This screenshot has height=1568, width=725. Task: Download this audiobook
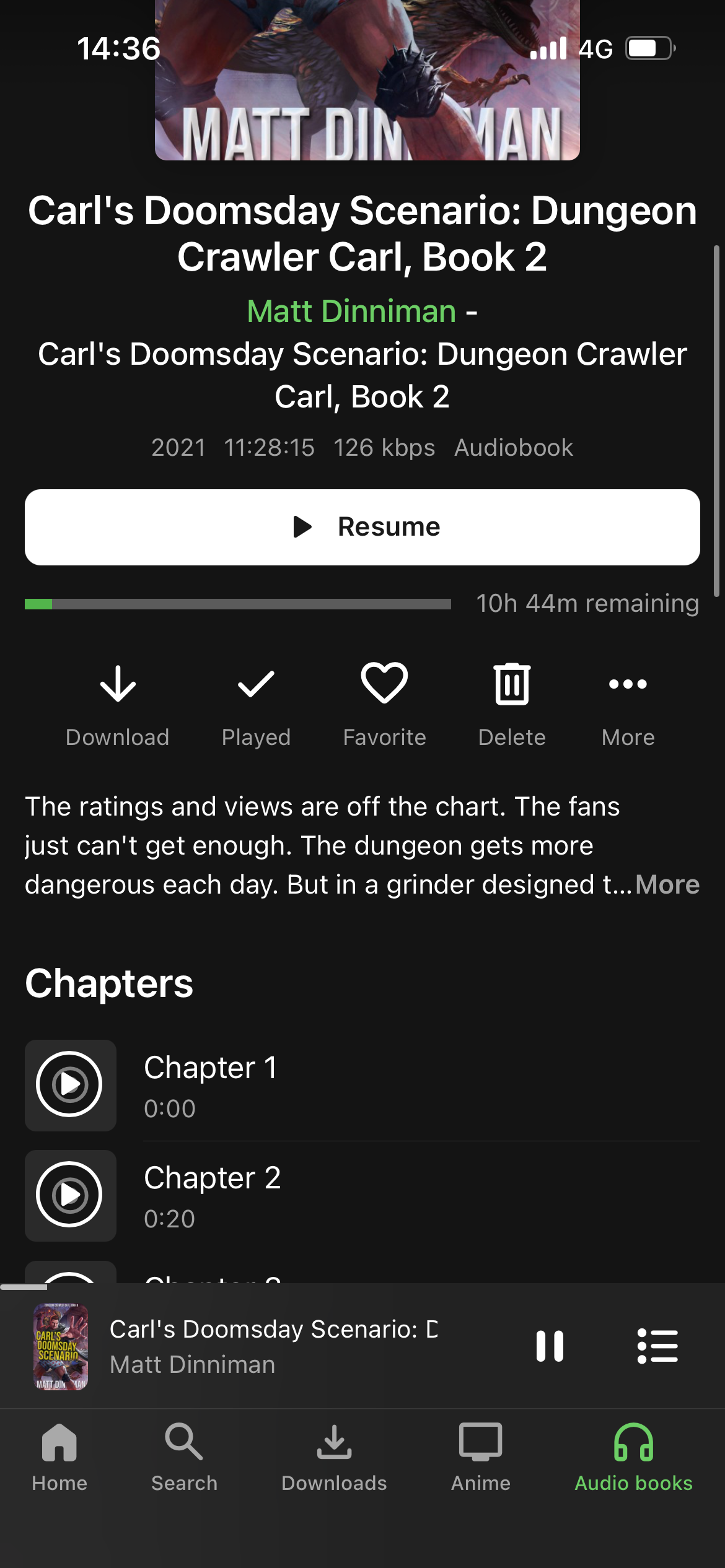(x=117, y=704)
